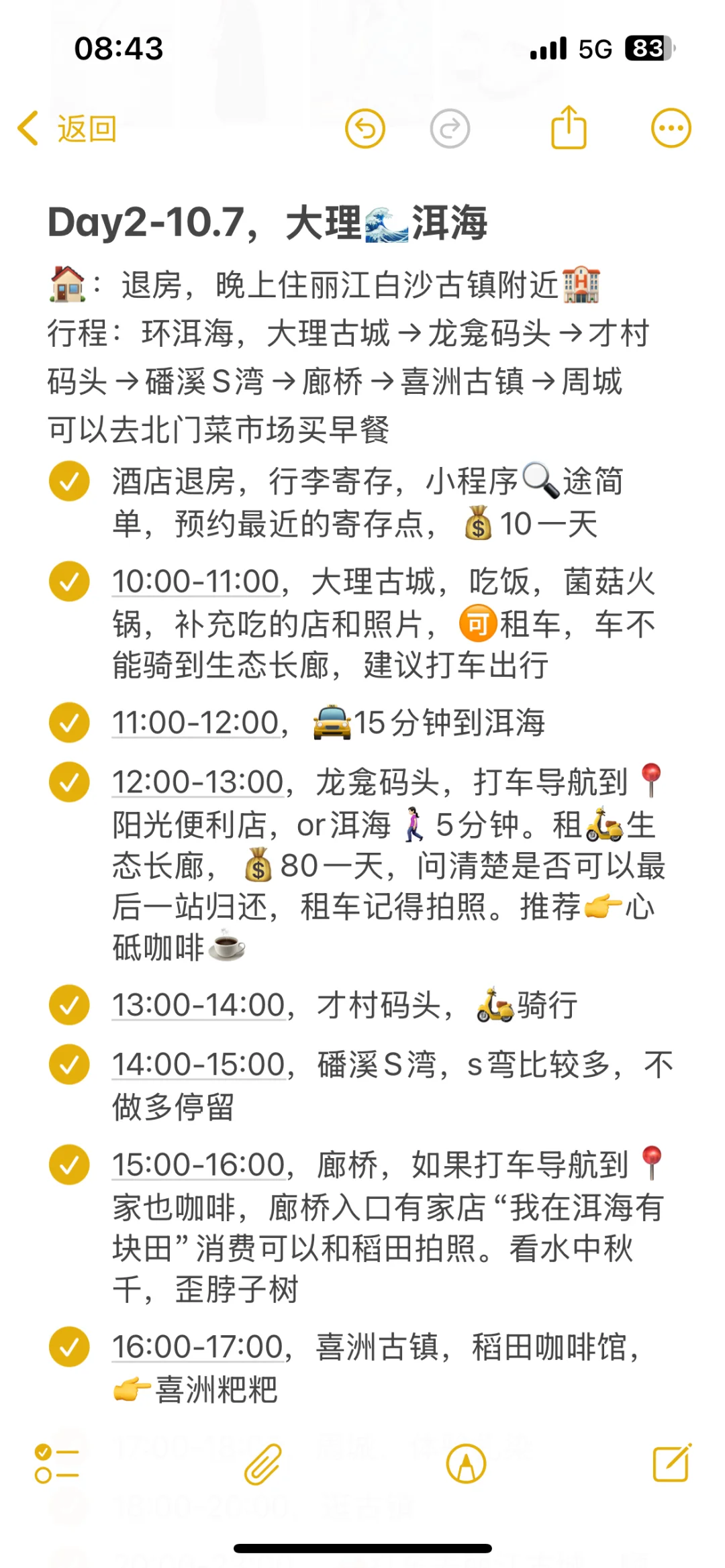Open the 10:00-11:00 time link
Screen dimensions: 725x1568
(196, 581)
